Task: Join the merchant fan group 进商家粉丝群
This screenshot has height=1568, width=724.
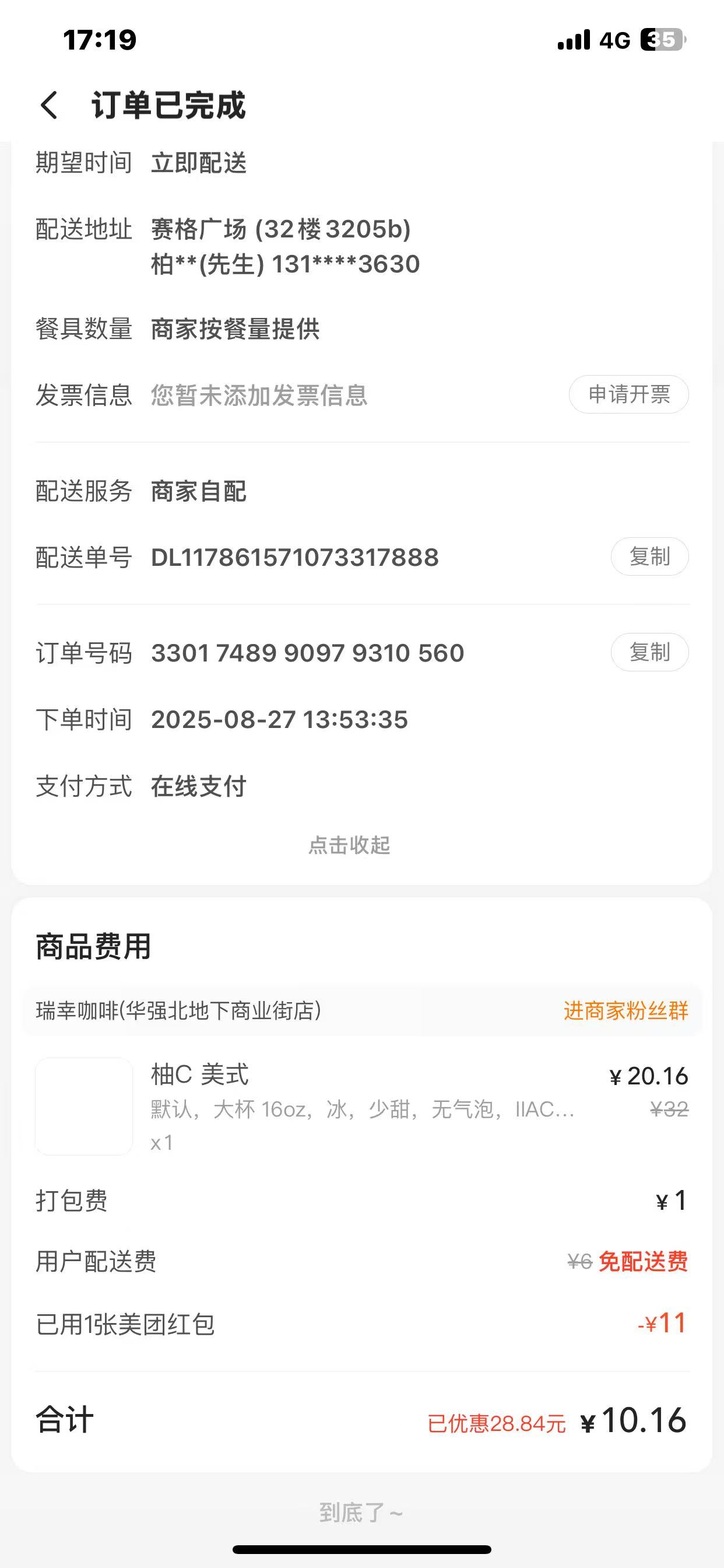Action: (625, 1010)
